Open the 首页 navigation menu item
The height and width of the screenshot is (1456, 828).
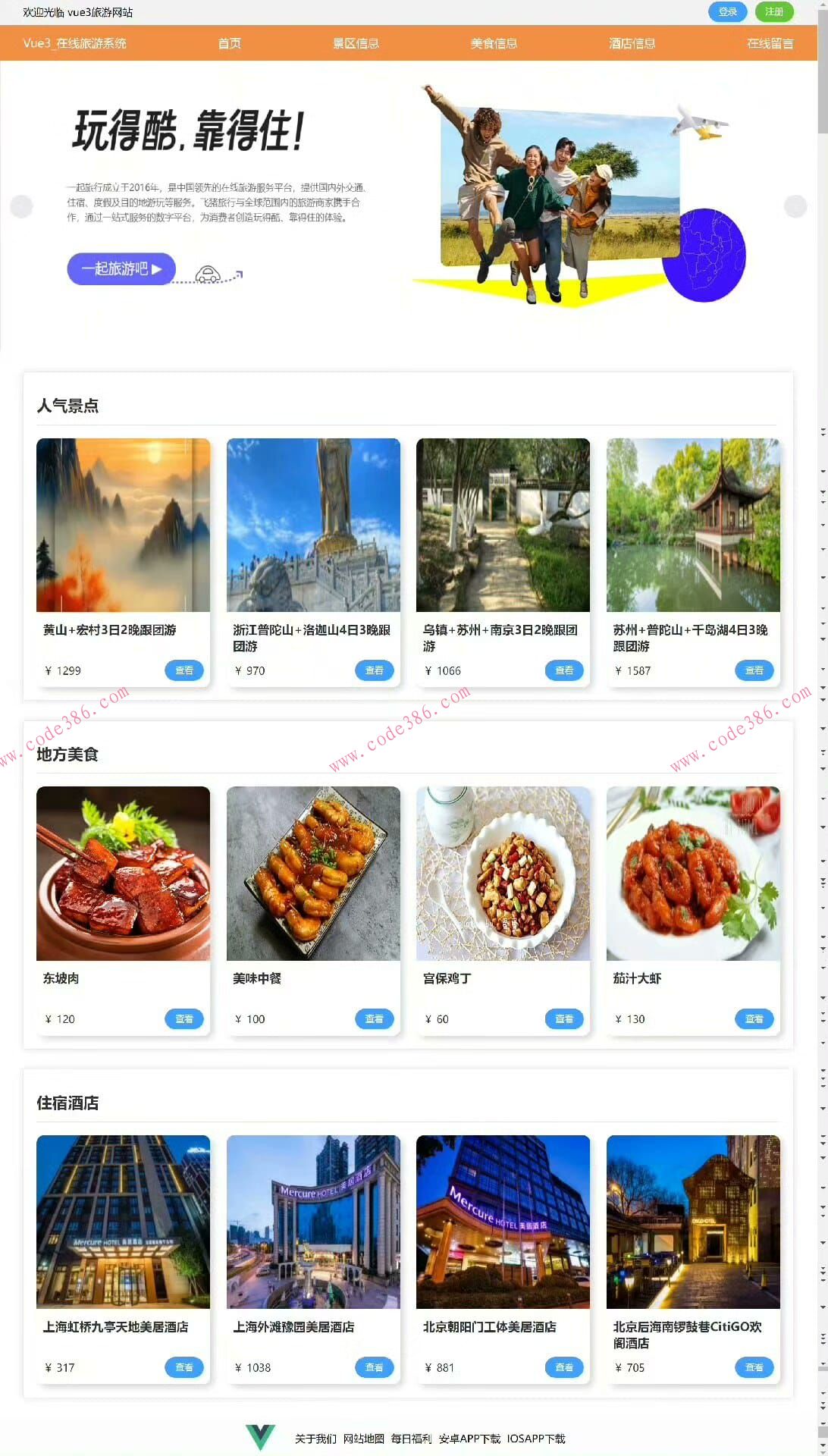(x=229, y=43)
